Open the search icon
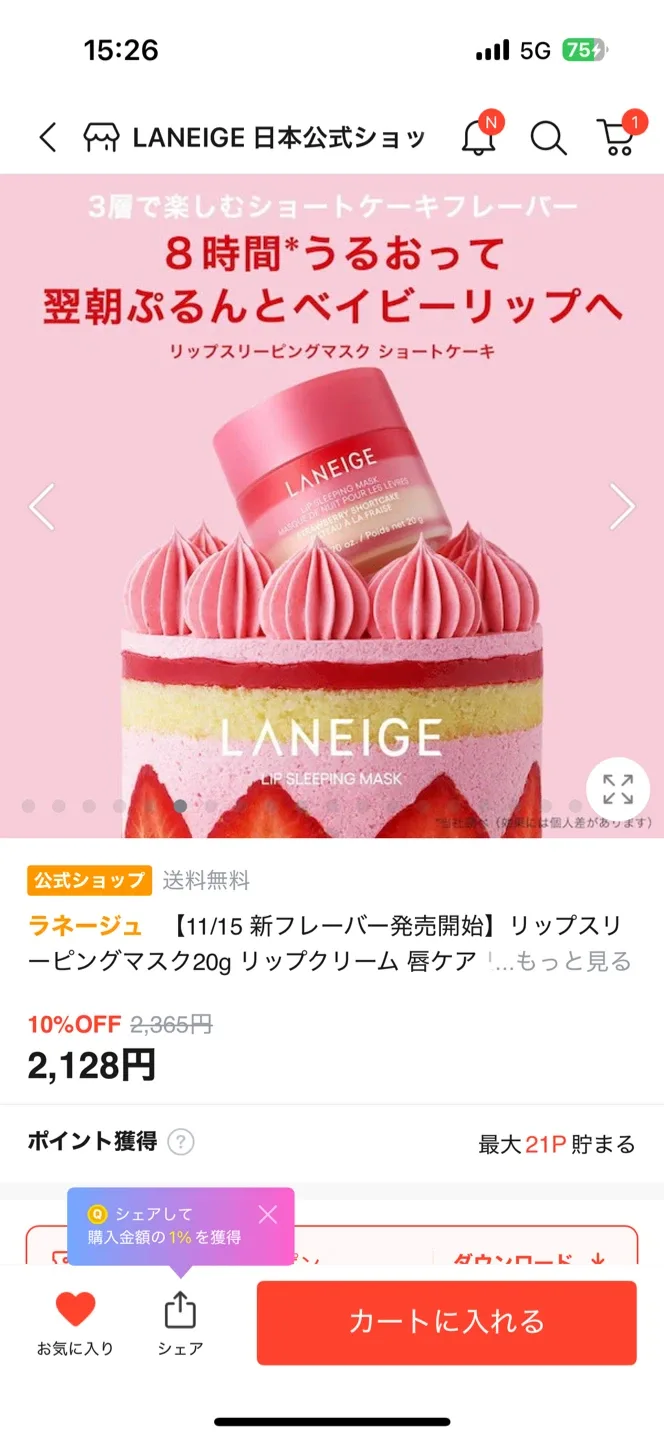The height and width of the screenshot is (1440, 664). coord(548,138)
